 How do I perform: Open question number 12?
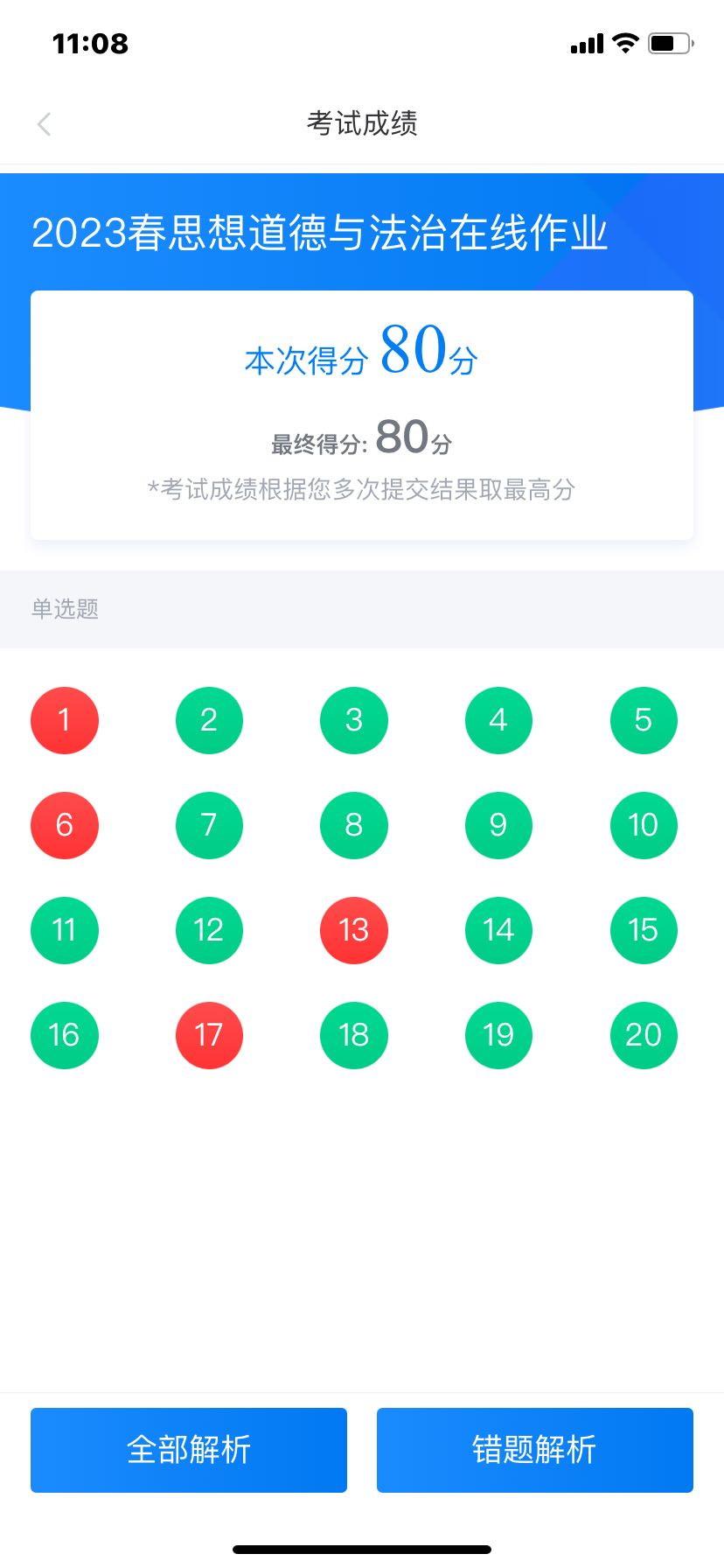pos(209,930)
